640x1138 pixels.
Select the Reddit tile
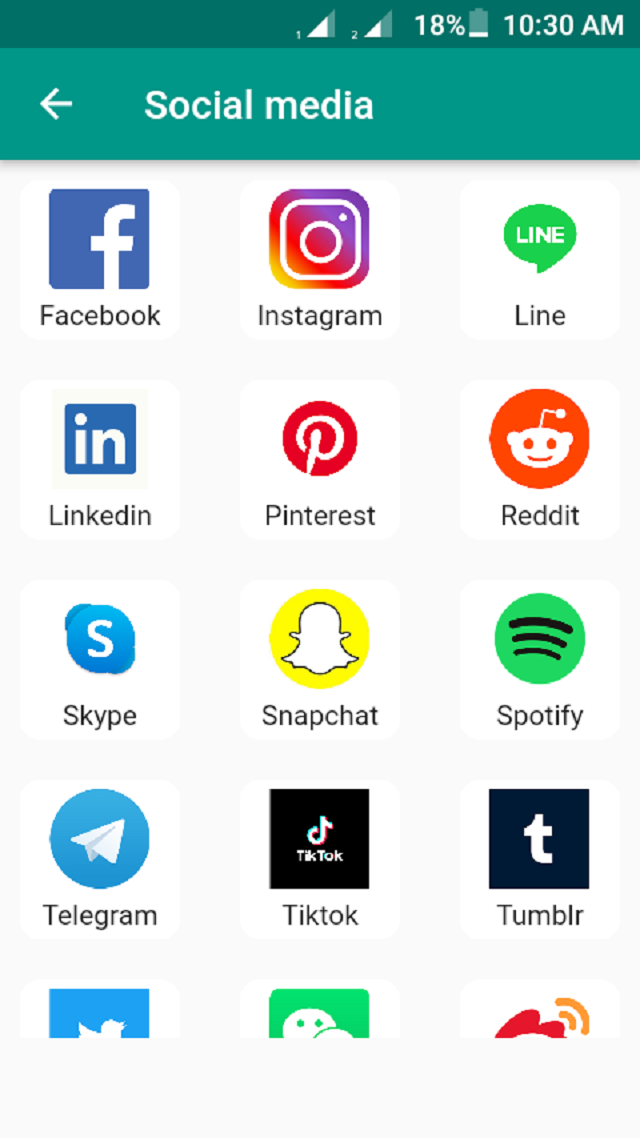tap(540, 459)
